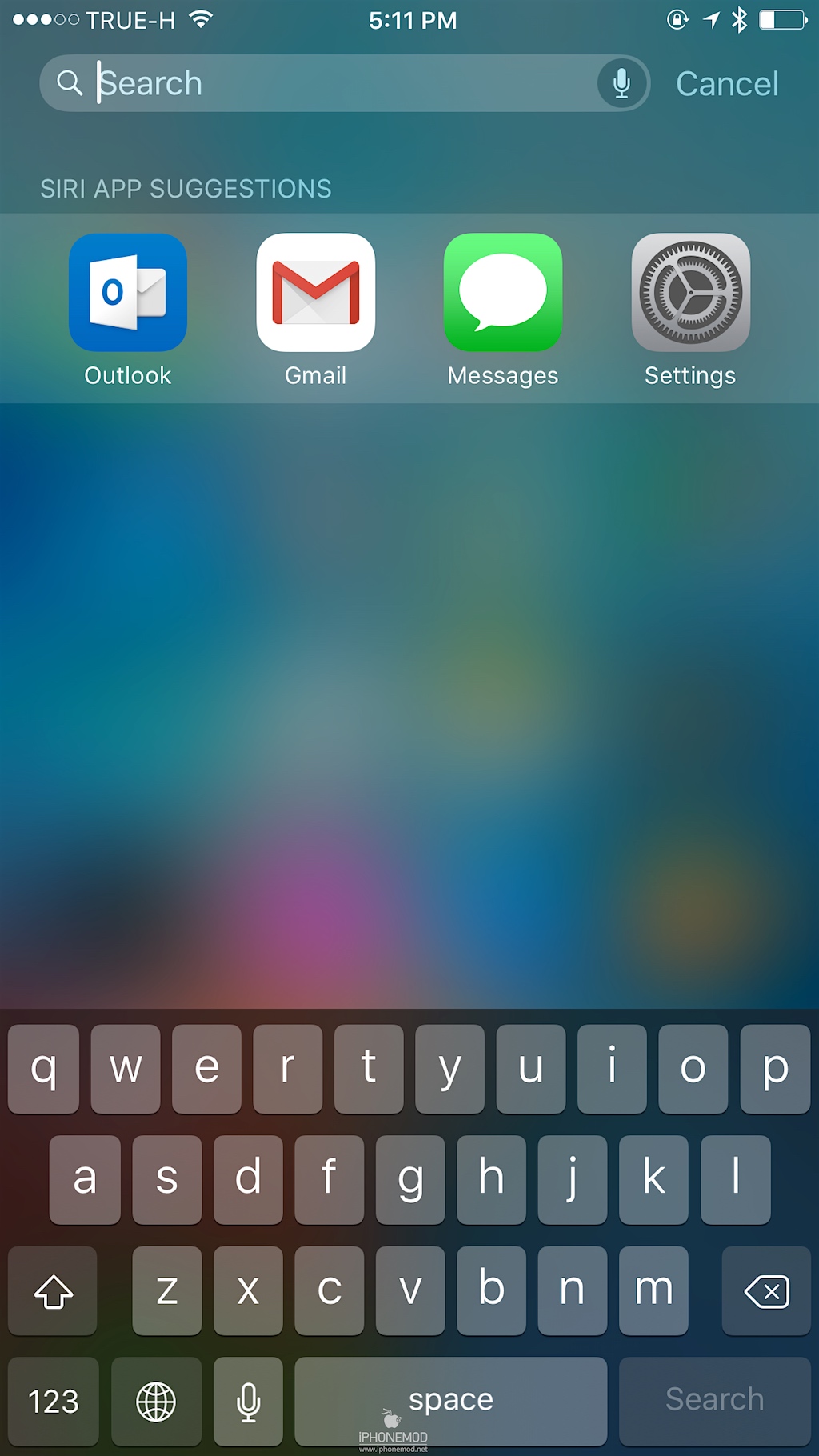This screenshot has height=1456, width=819.
Task: Start voice dictation in the search bar
Action: coord(621,83)
